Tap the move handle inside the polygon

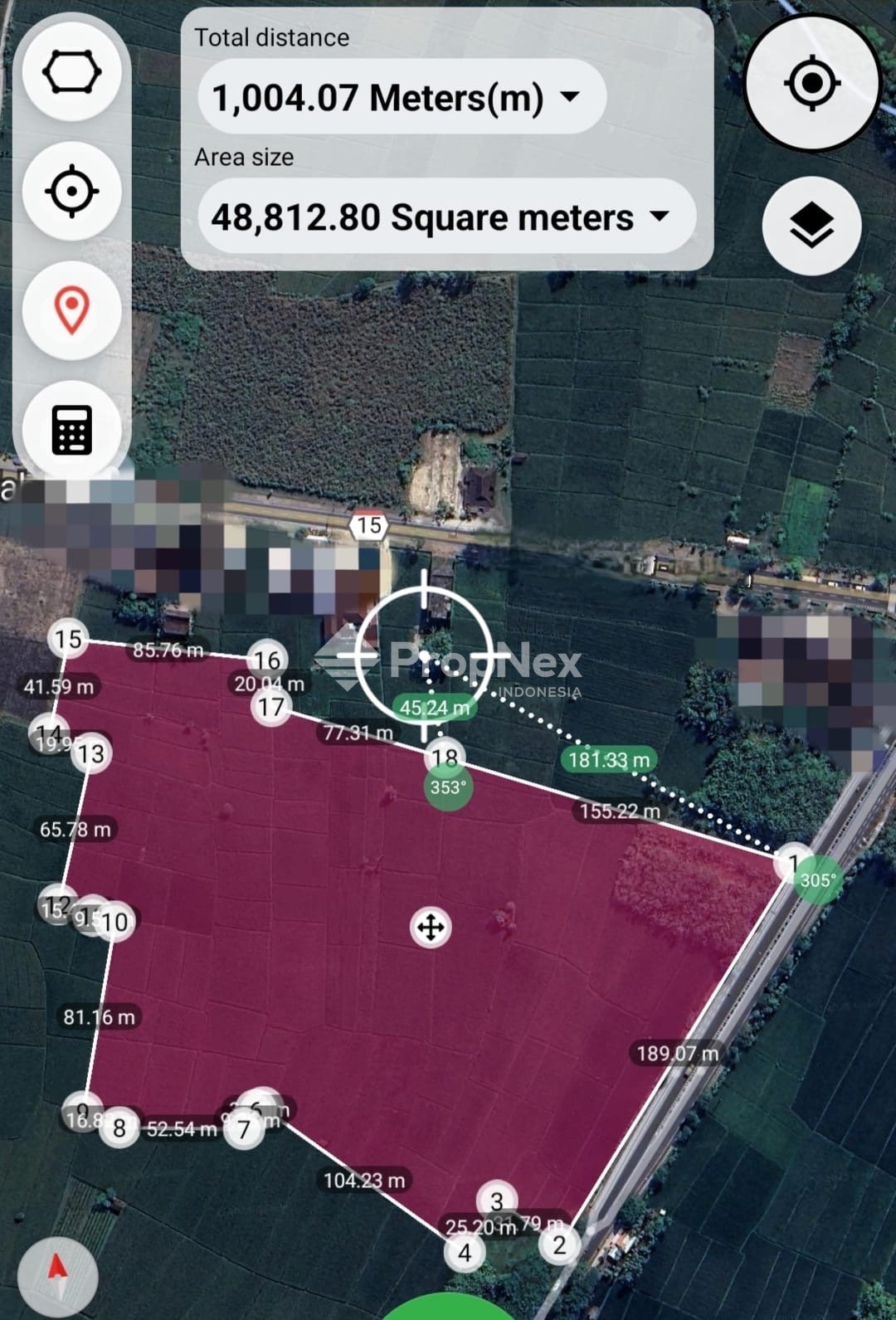pyautogui.click(x=431, y=927)
